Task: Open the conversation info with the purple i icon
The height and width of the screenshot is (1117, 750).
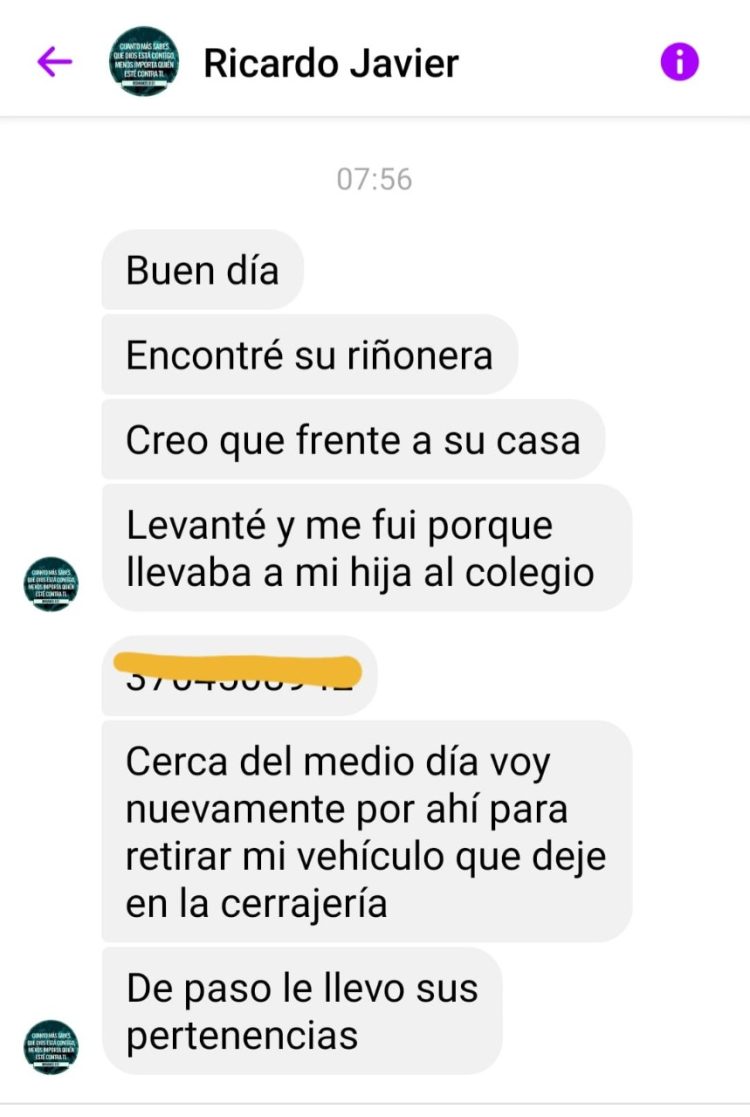Action: (x=679, y=62)
